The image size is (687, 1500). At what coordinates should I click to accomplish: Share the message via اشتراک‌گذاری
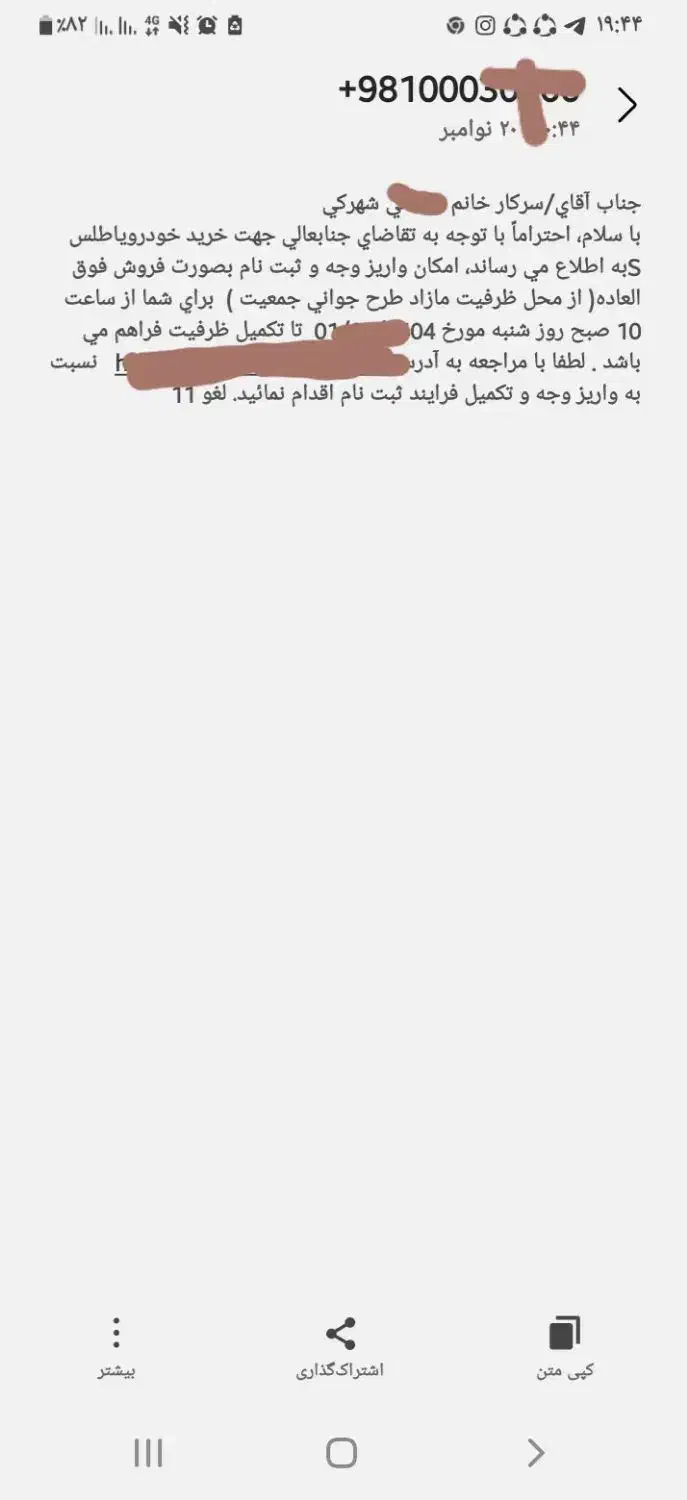pyautogui.click(x=341, y=1348)
